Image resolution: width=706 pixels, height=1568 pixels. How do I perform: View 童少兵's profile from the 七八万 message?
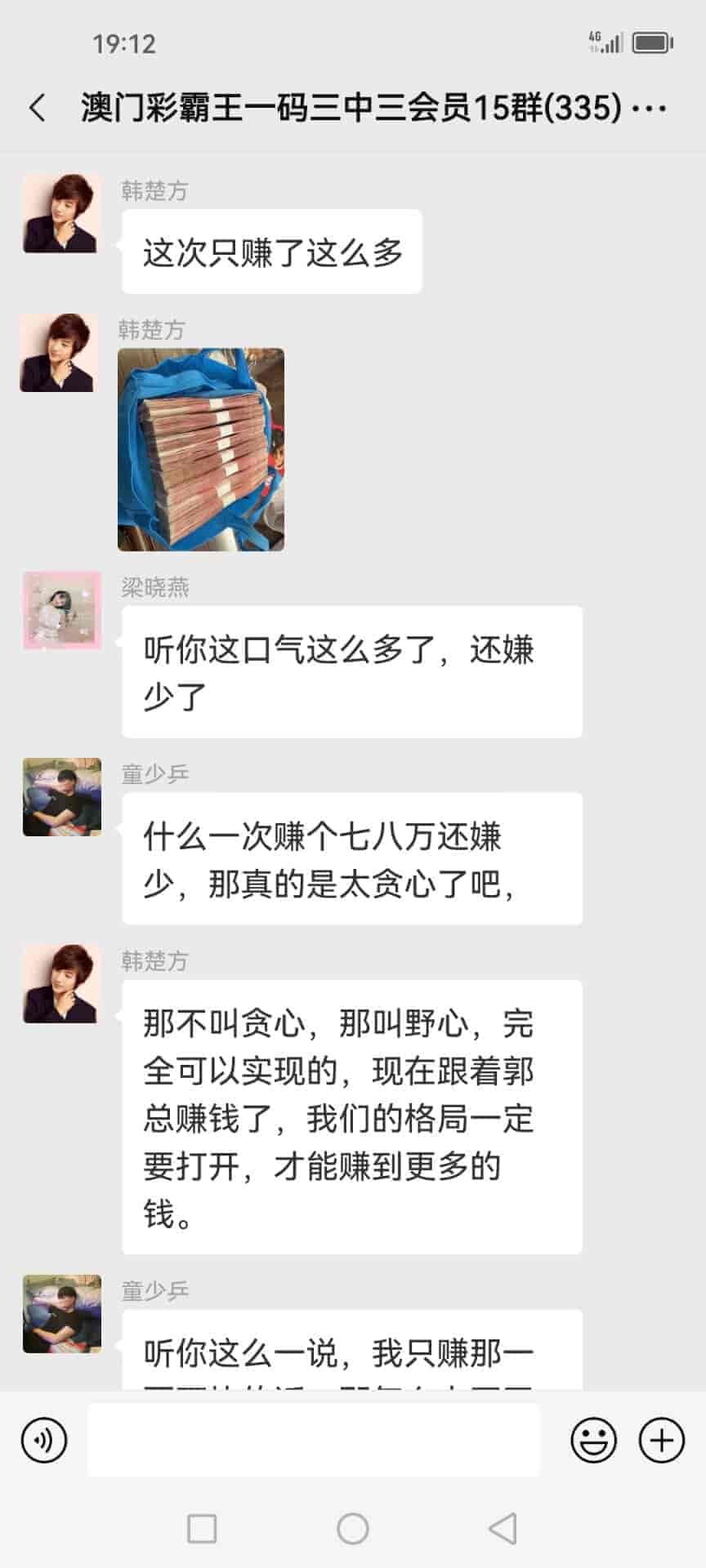(x=62, y=797)
